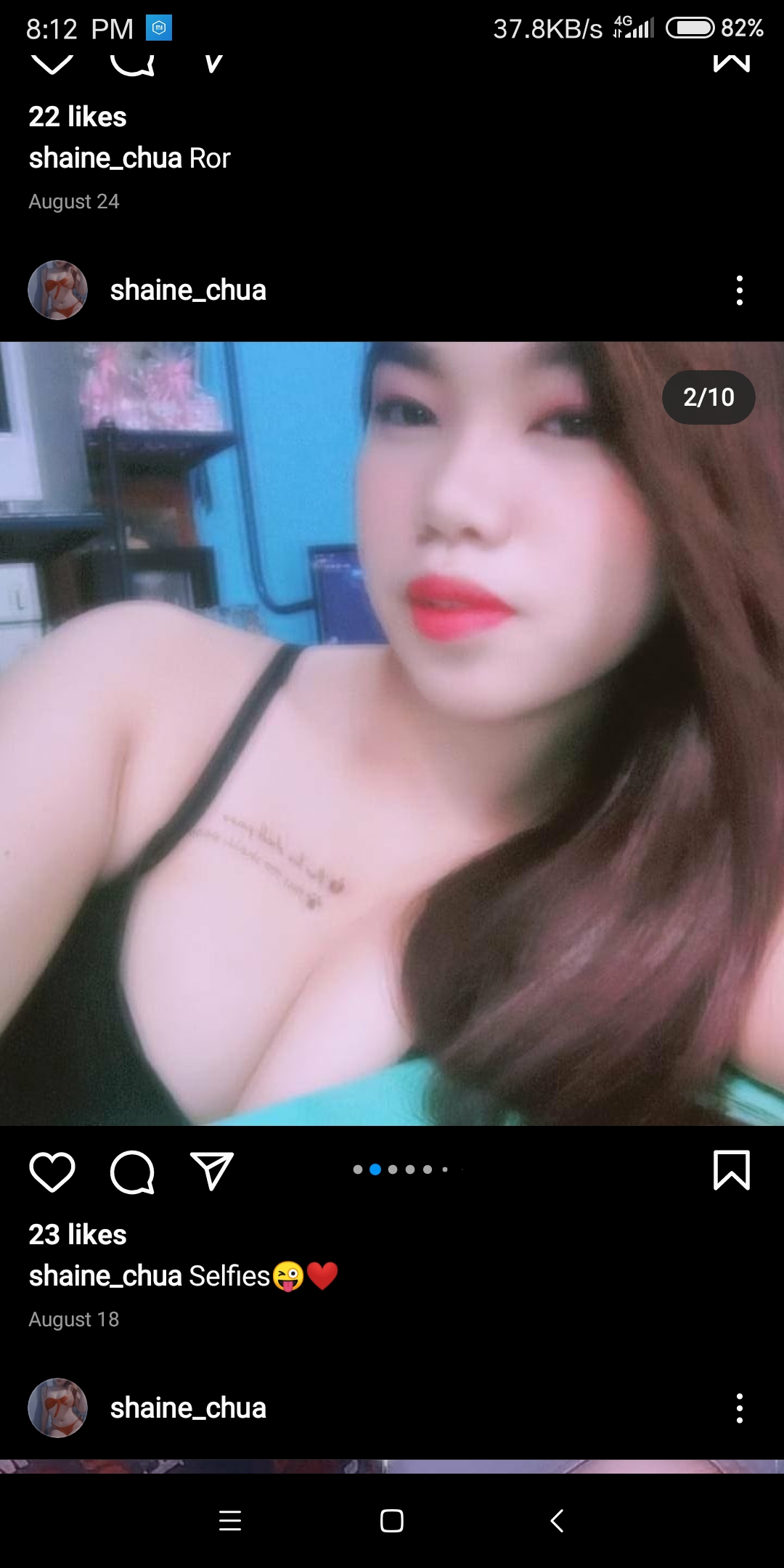Screen dimensions: 784x1568
Task: Bookmark the Selfies post
Action: pyautogui.click(x=731, y=1170)
